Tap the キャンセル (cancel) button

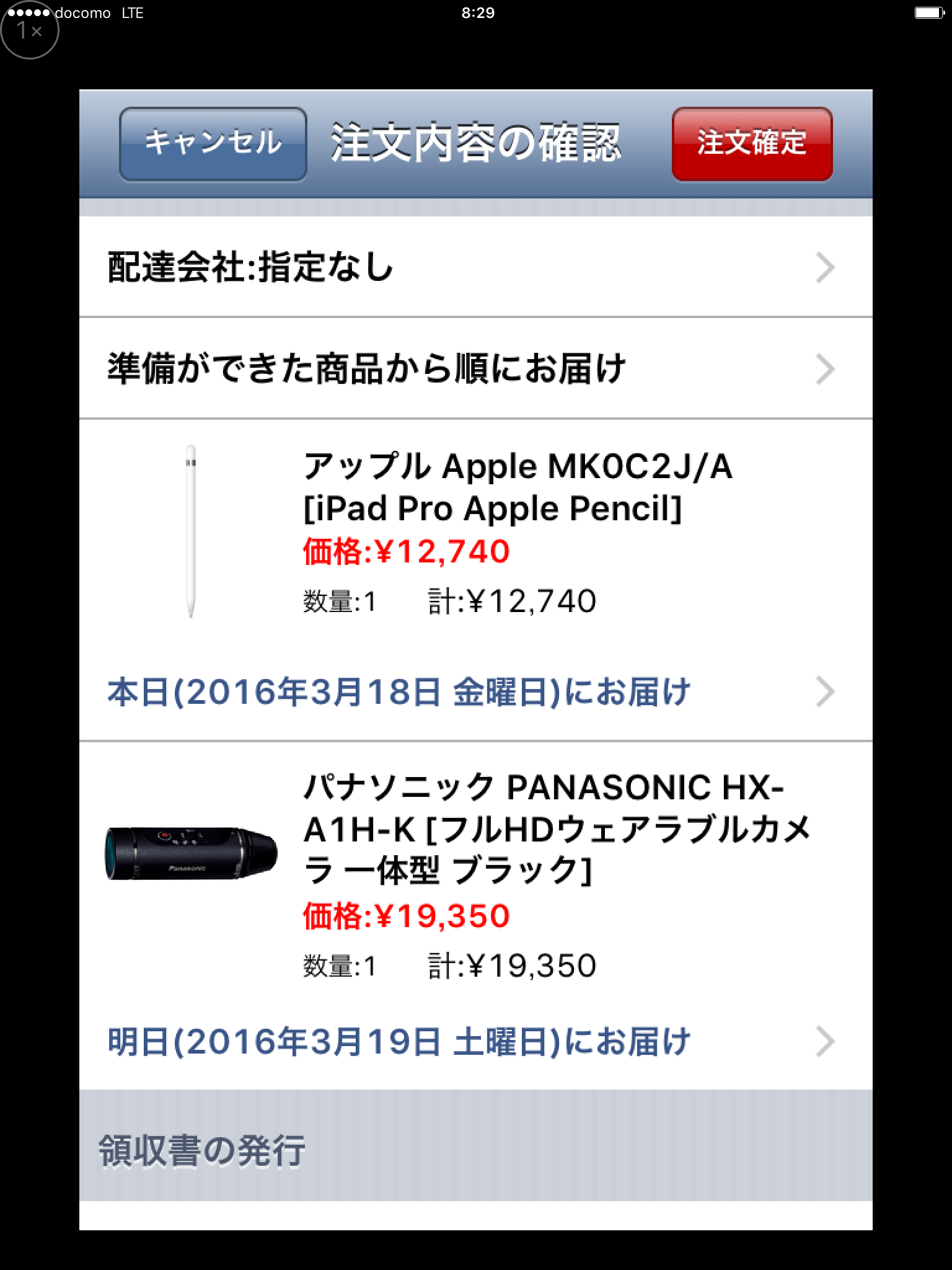click(213, 144)
